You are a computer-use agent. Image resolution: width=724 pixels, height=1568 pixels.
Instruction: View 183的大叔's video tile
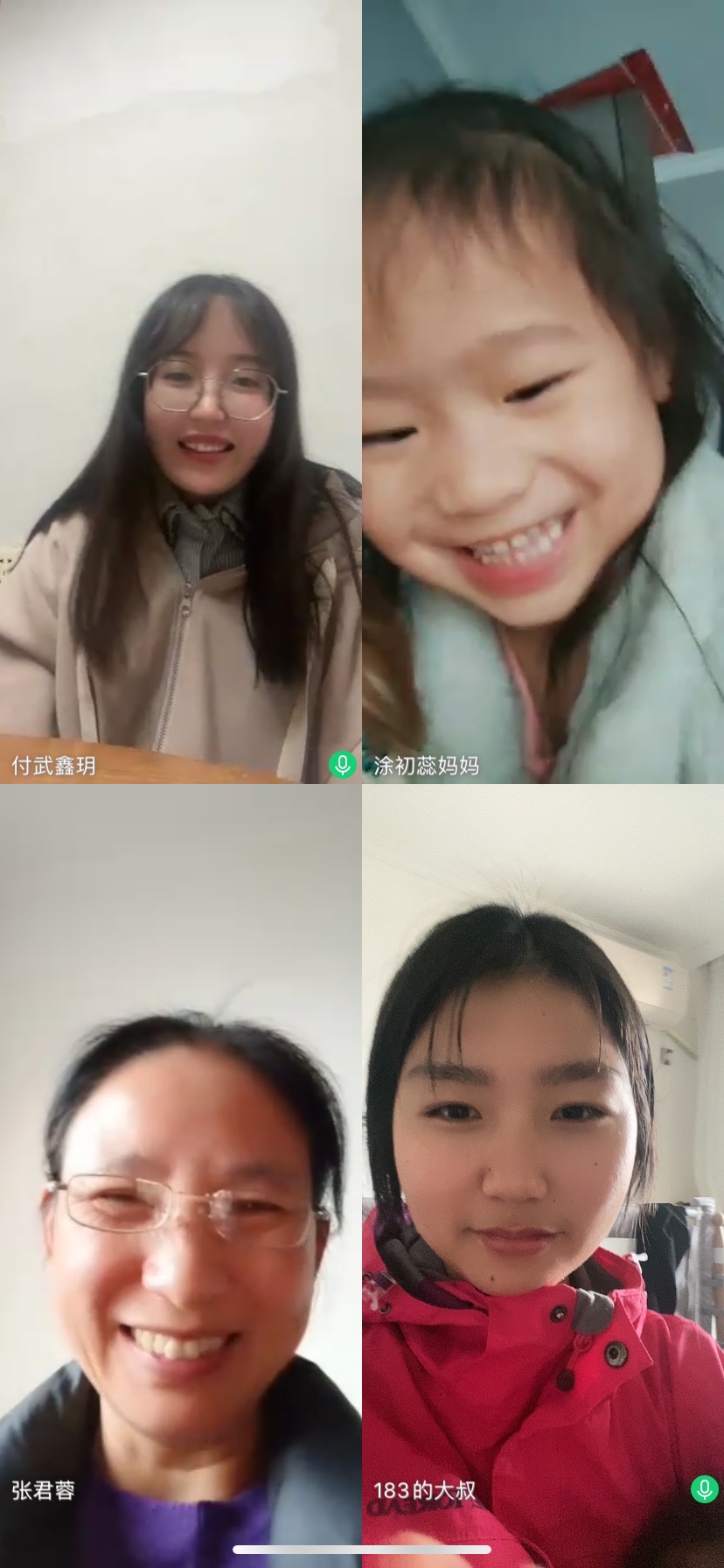(x=543, y=1172)
